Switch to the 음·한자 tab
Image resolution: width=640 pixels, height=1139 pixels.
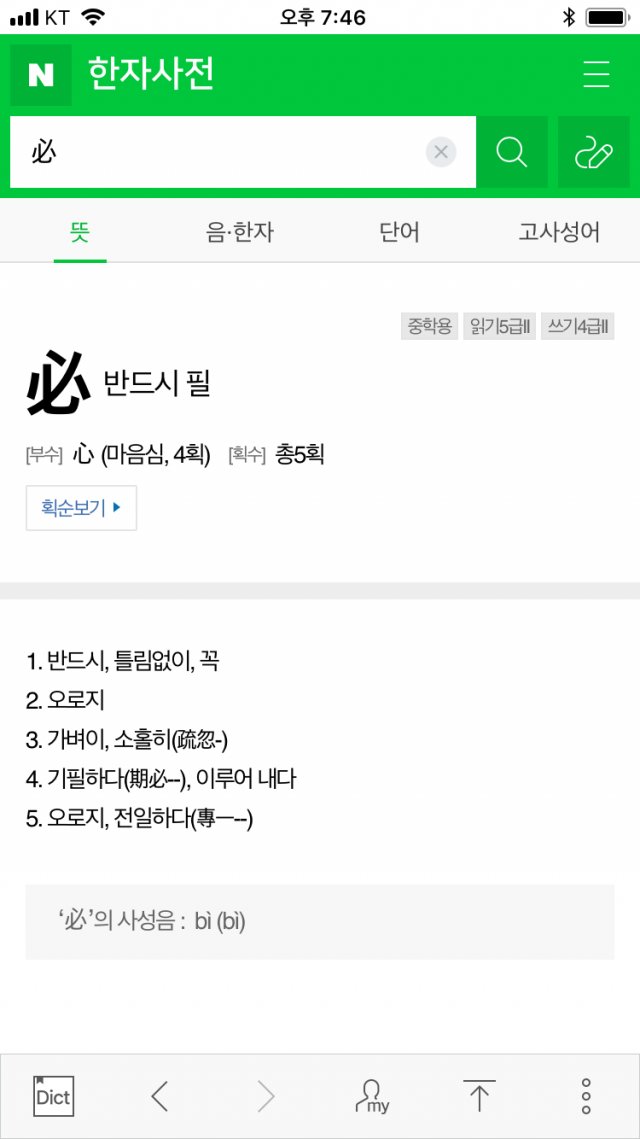(x=240, y=232)
